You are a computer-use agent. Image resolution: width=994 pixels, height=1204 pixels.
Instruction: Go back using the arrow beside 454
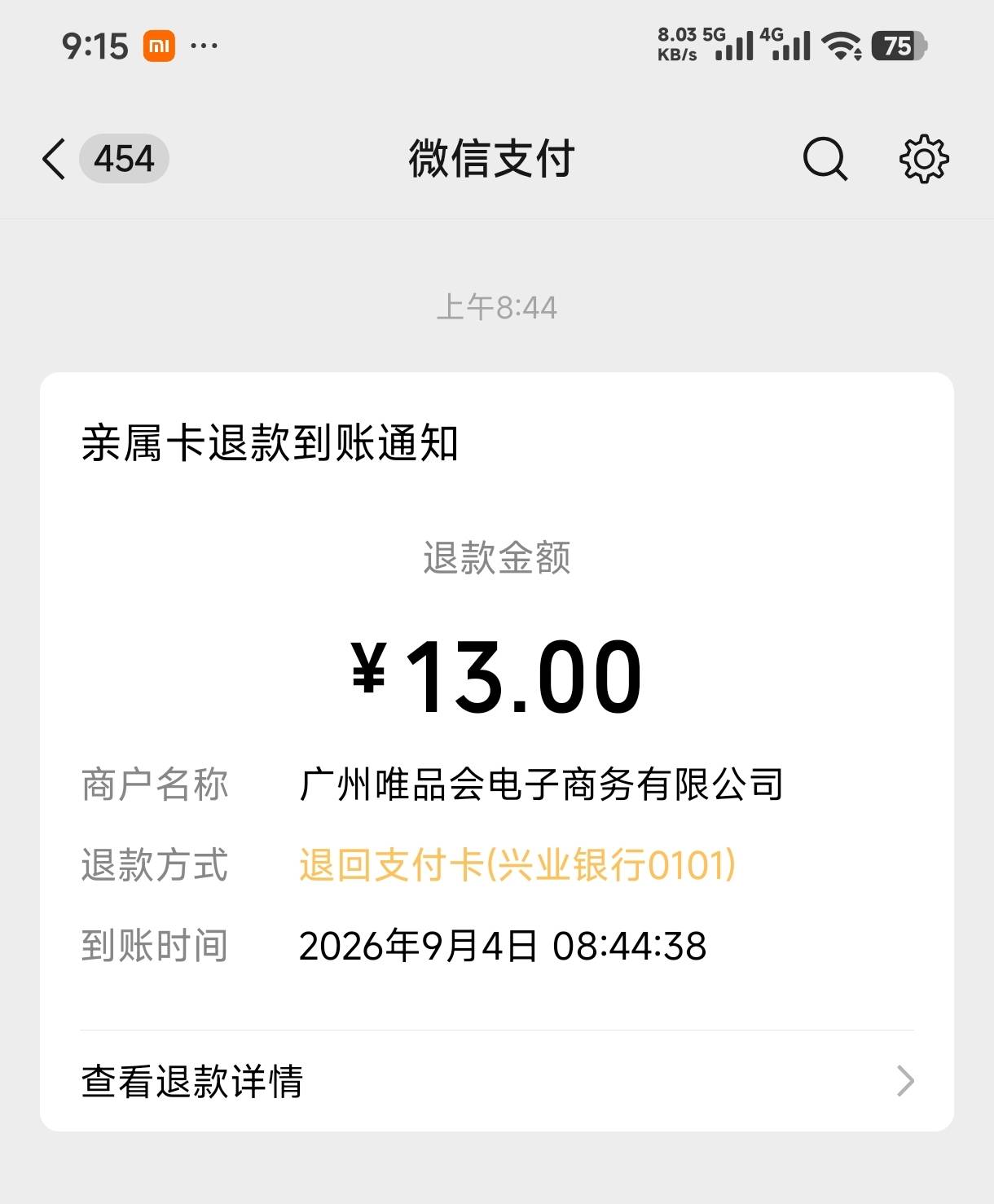click(54, 159)
